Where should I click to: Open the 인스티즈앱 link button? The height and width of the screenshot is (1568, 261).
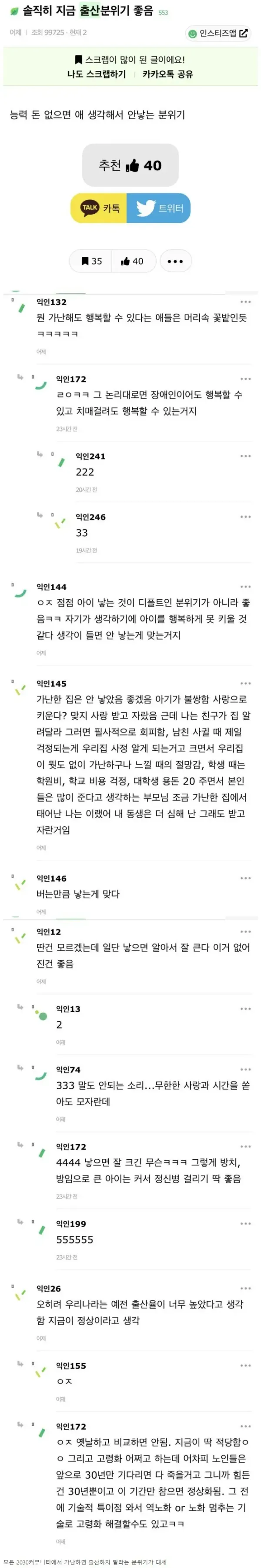[x=218, y=34]
